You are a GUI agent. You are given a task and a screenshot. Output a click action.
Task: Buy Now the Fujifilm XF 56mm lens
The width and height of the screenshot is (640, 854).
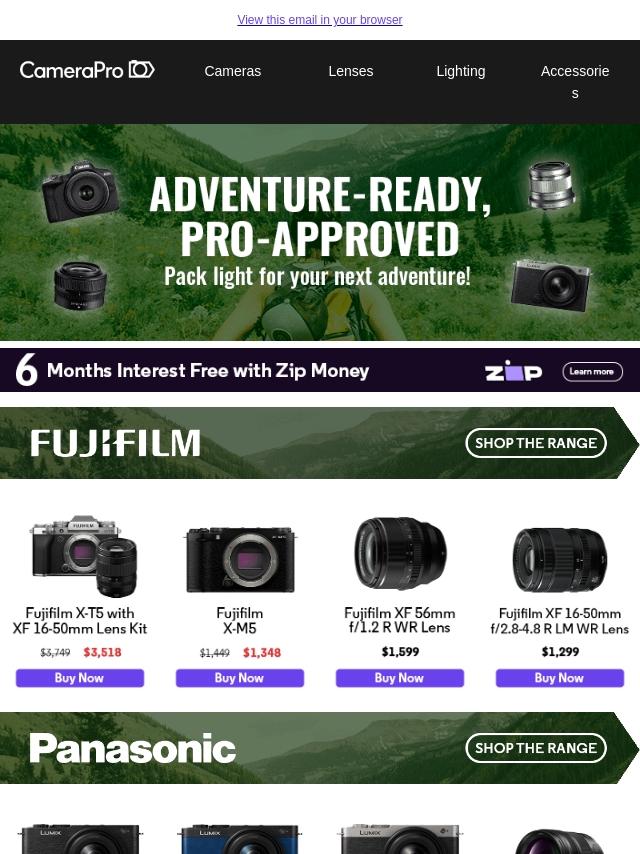tap(399, 678)
